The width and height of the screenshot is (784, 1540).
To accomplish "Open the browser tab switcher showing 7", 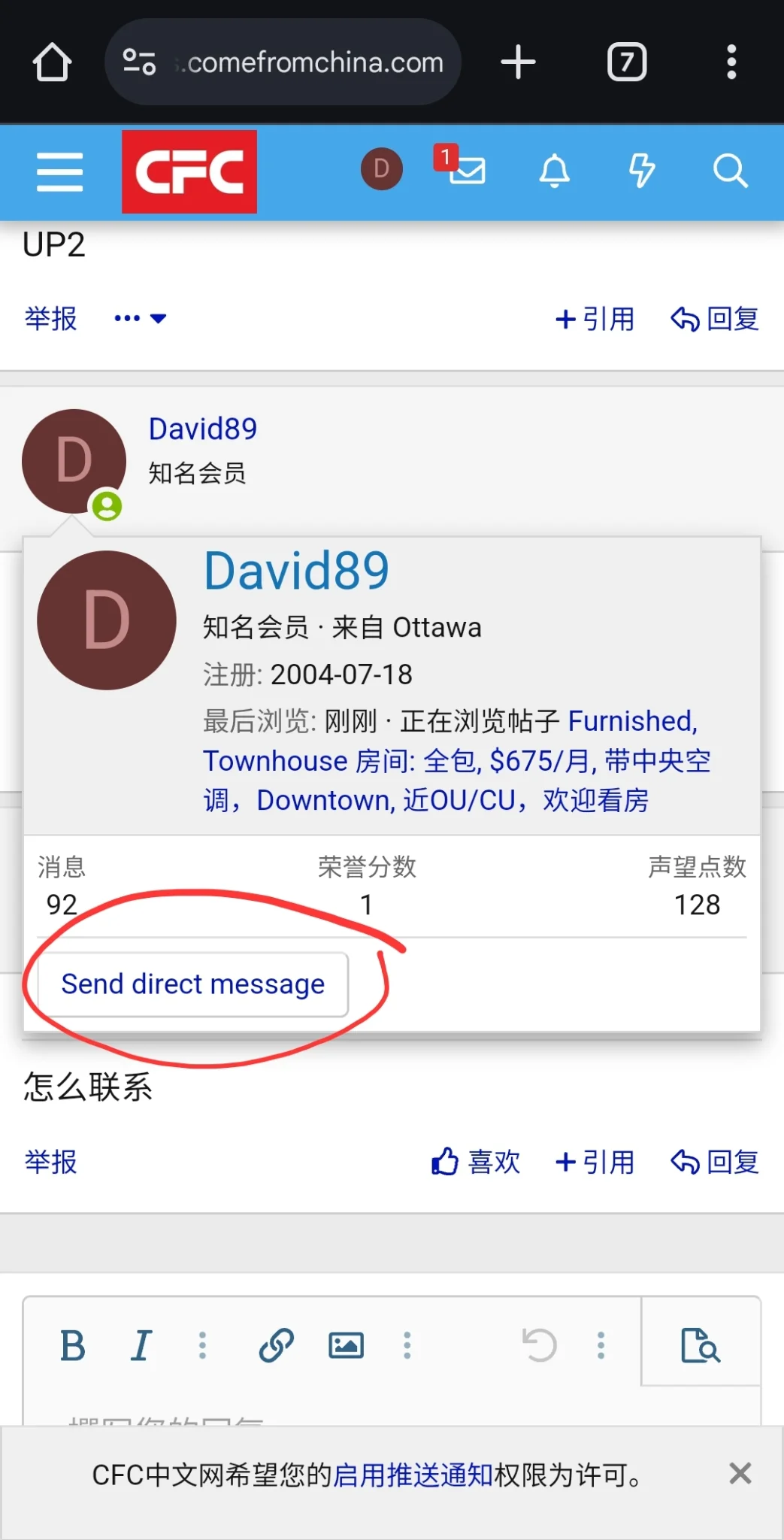I will tap(627, 62).
